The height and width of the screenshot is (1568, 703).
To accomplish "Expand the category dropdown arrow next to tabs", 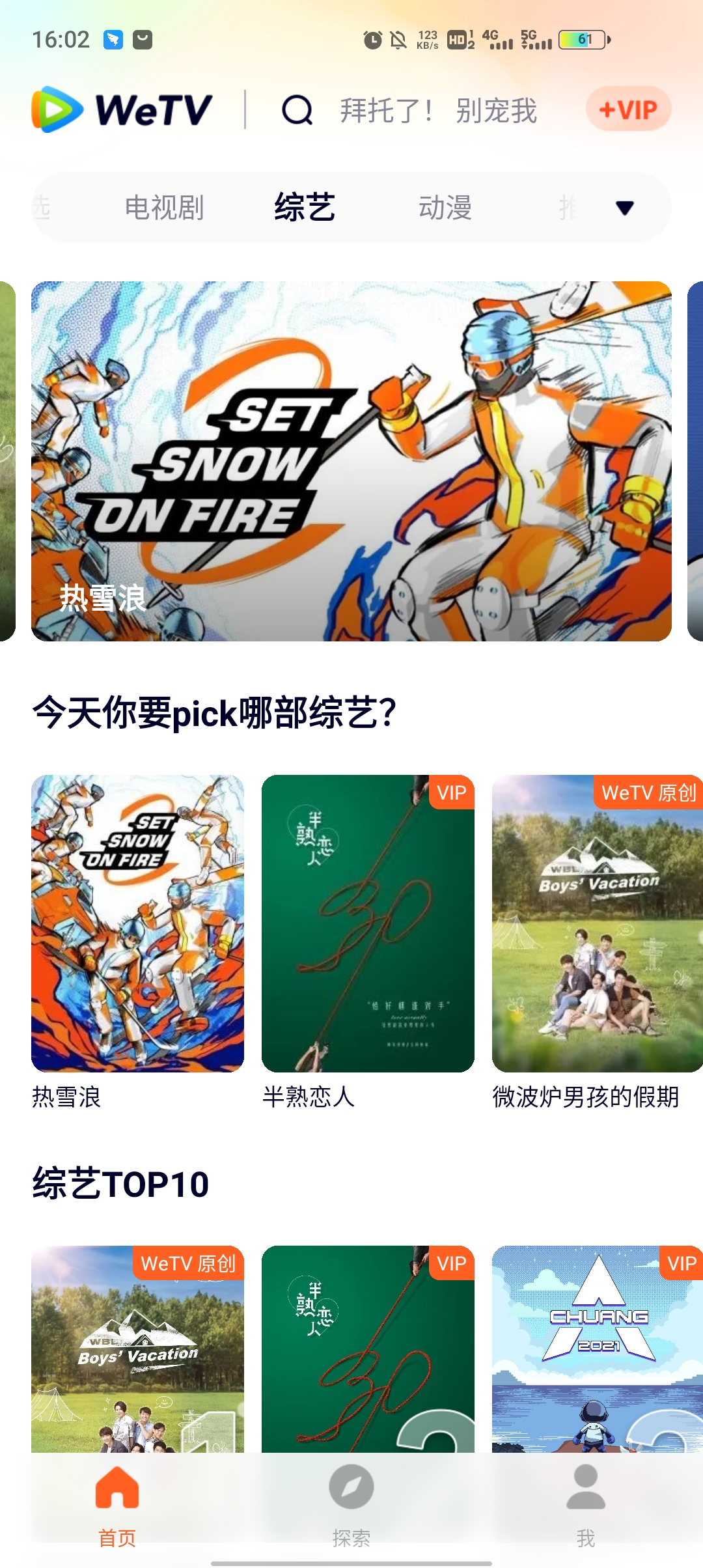I will tap(624, 208).
